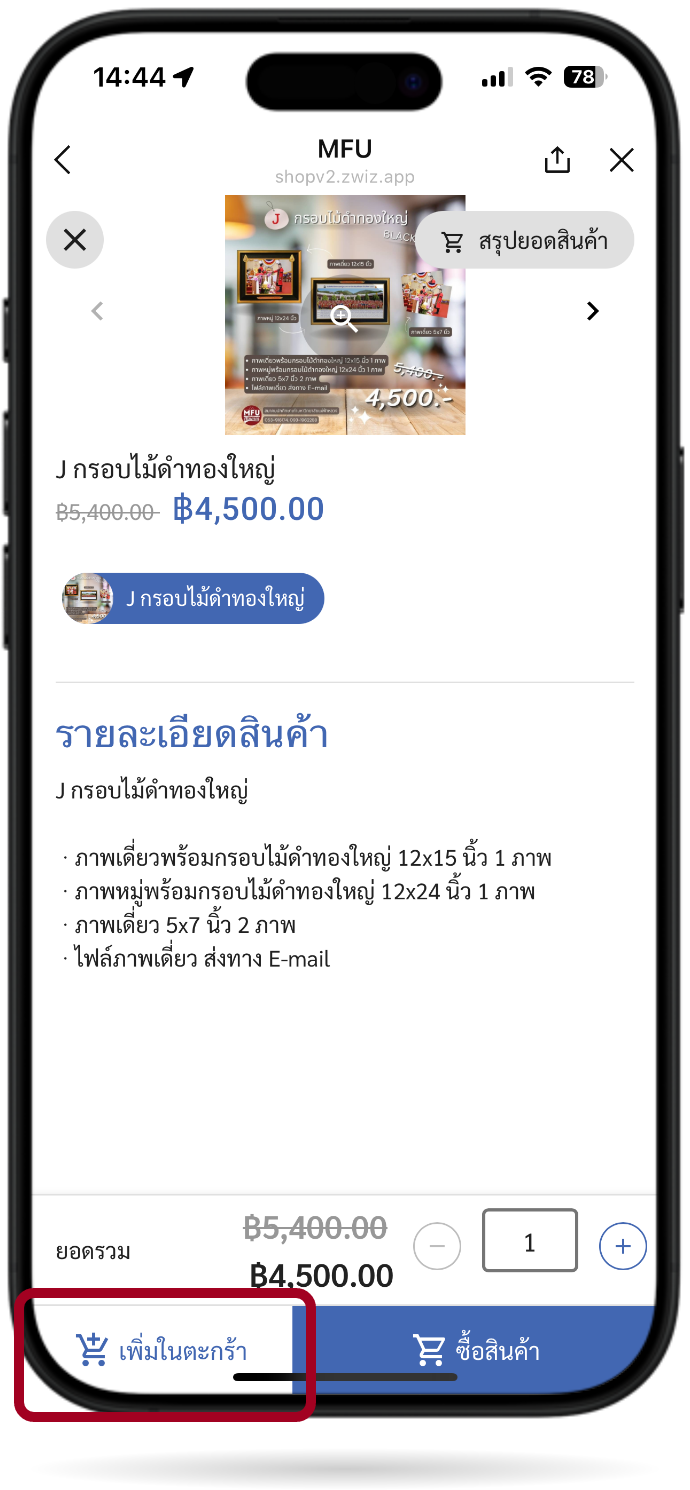Show the next product image
The height and width of the screenshot is (1490, 690).
tap(593, 311)
